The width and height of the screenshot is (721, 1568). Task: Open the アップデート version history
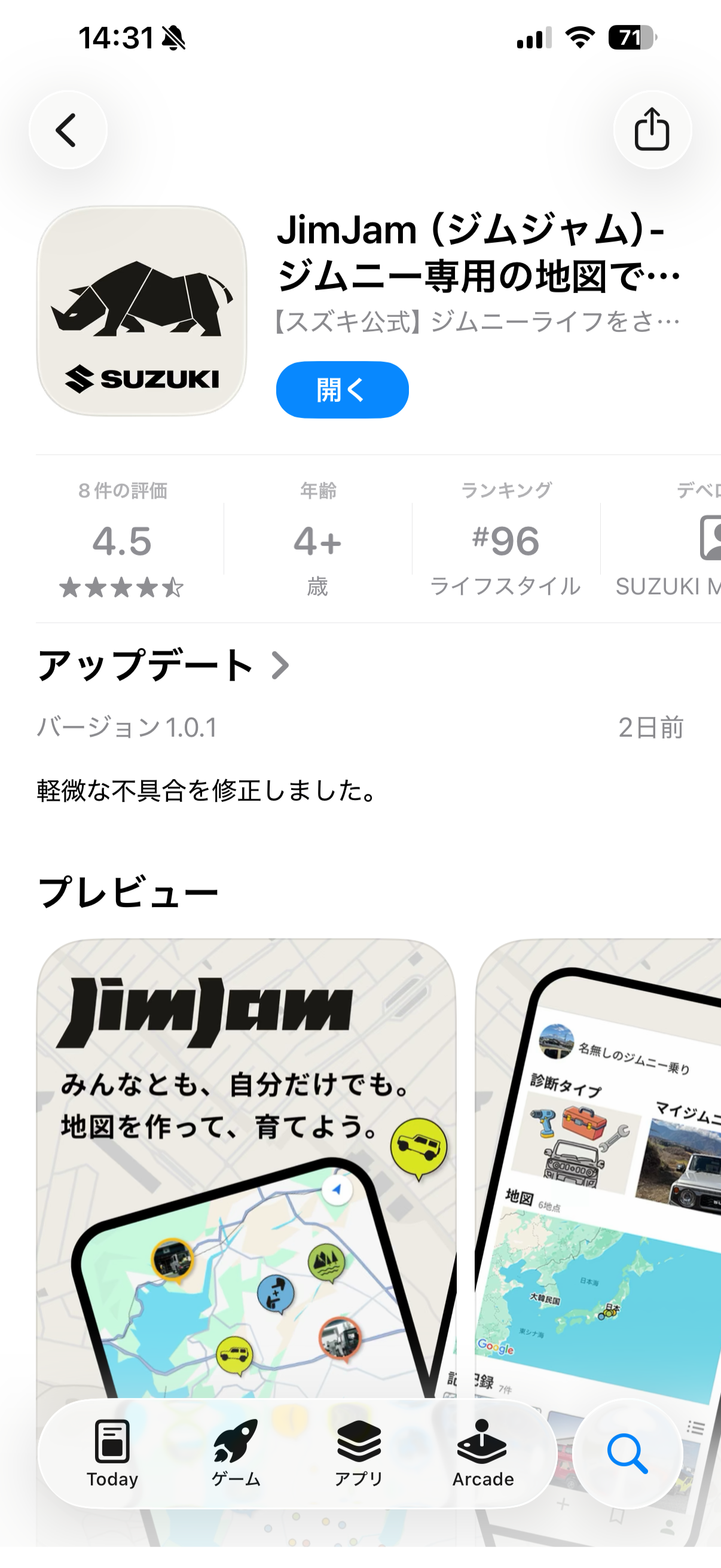pos(164,665)
